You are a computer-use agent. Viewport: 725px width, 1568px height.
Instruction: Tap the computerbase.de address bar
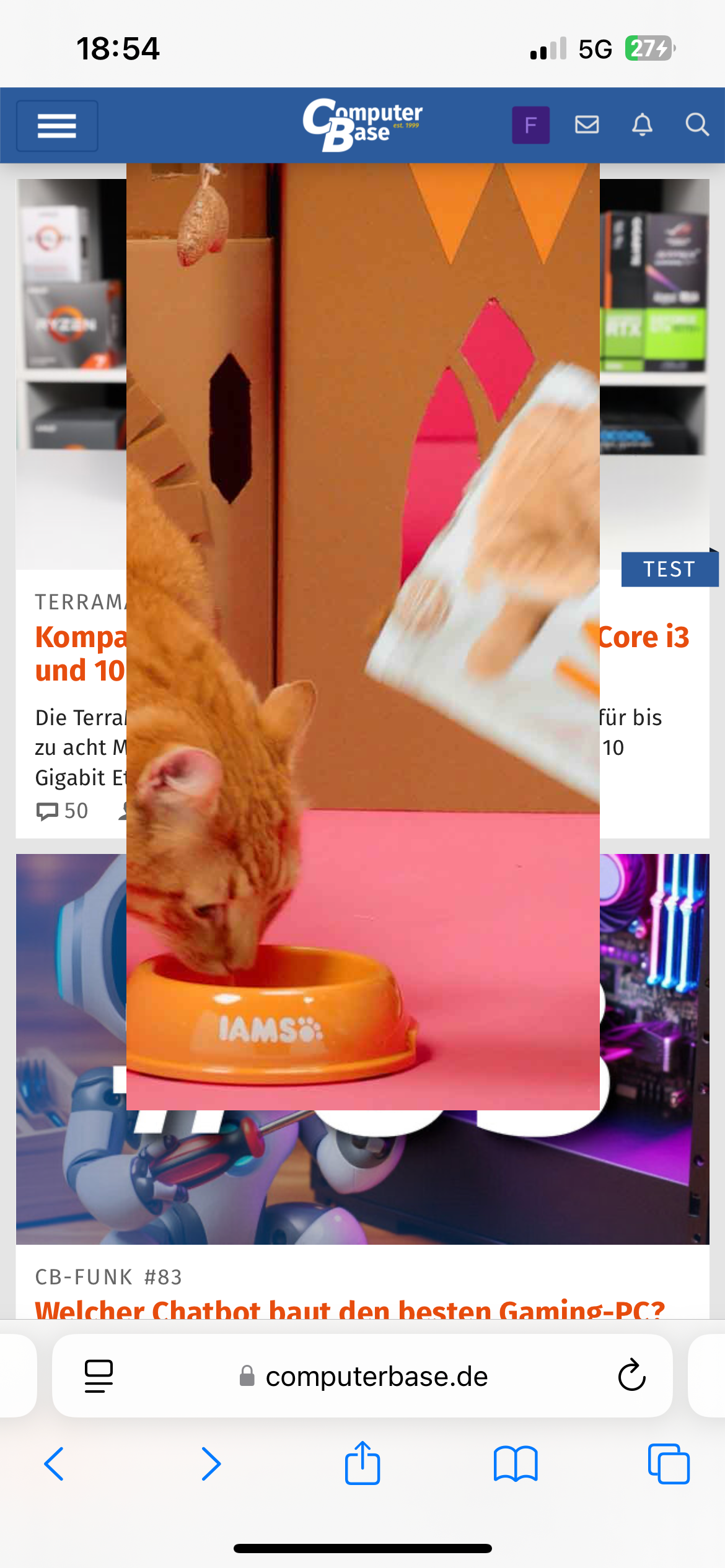(376, 1377)
